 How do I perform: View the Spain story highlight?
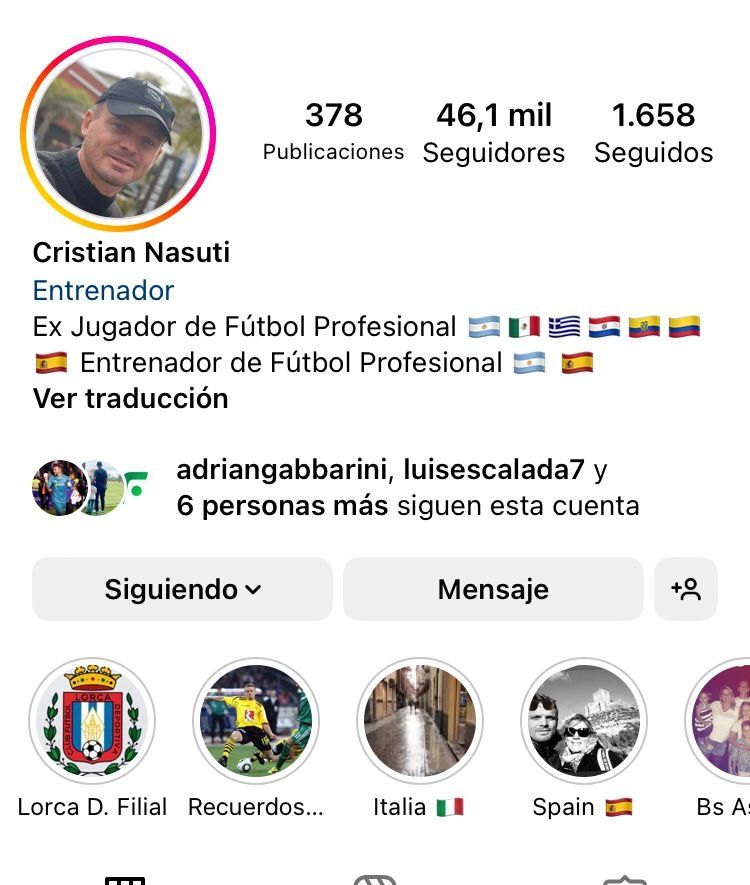[x=584, y=721]
